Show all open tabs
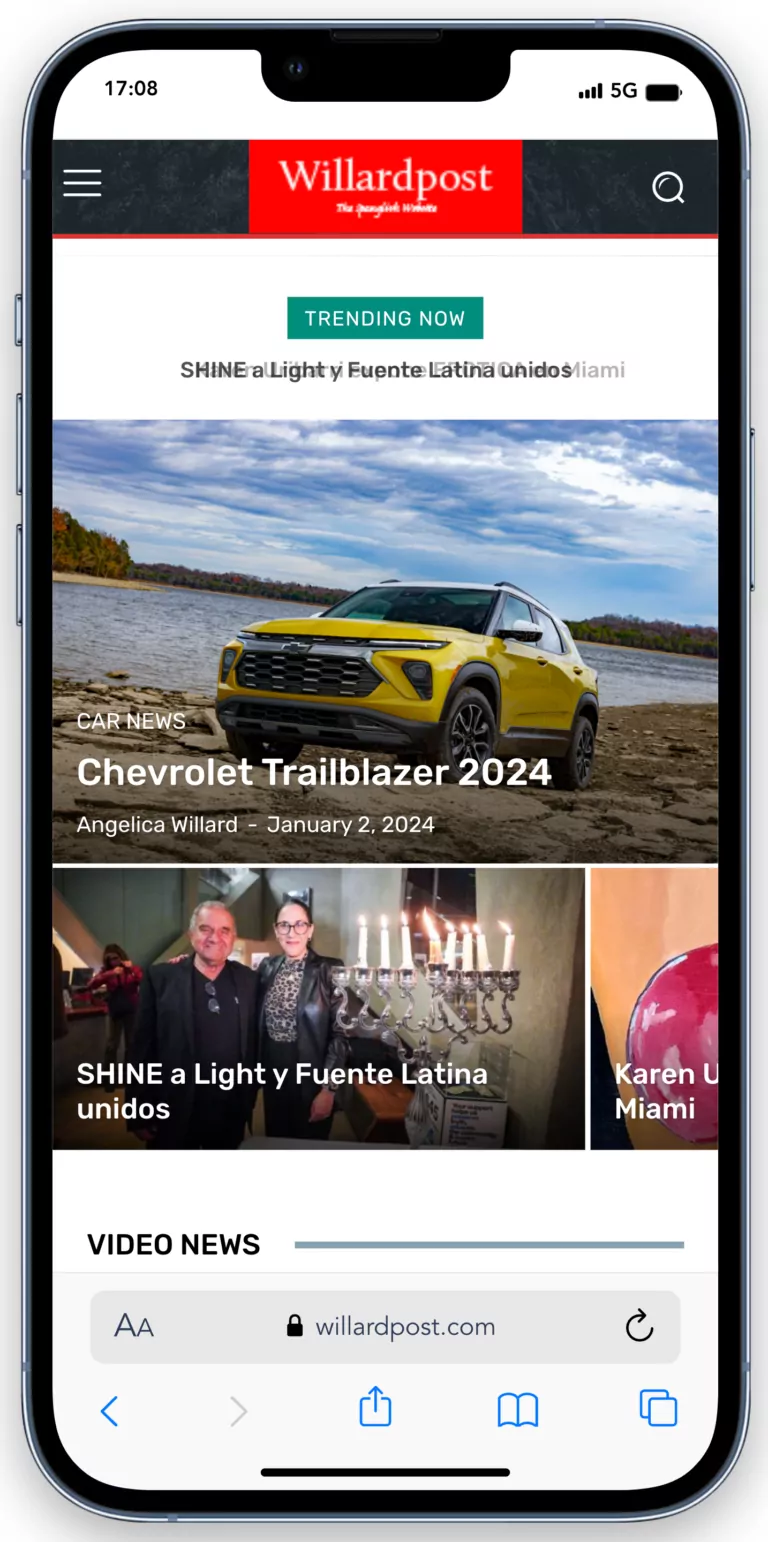768x1542 pixels. coord(658,1408)
